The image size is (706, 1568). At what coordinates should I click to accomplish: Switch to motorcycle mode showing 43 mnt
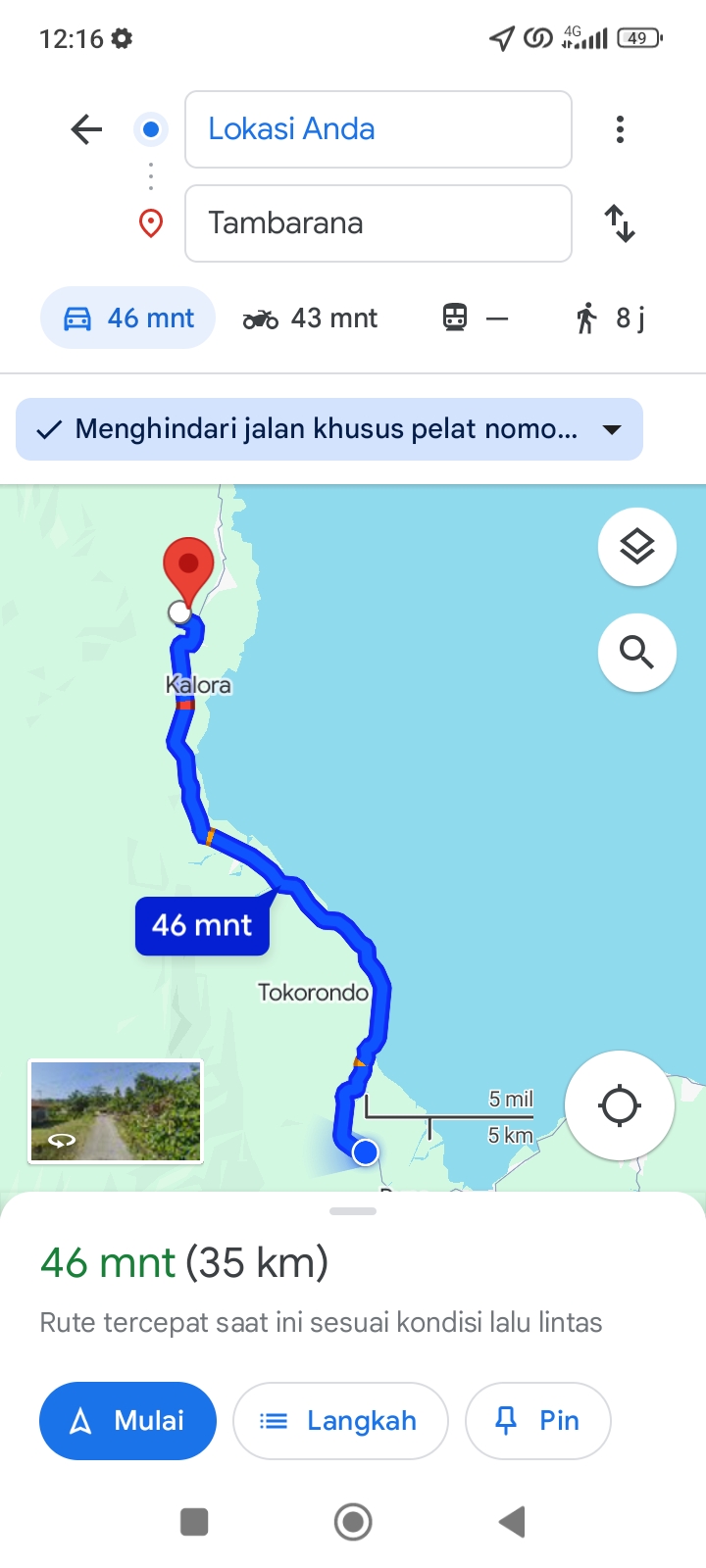[310, 318]
